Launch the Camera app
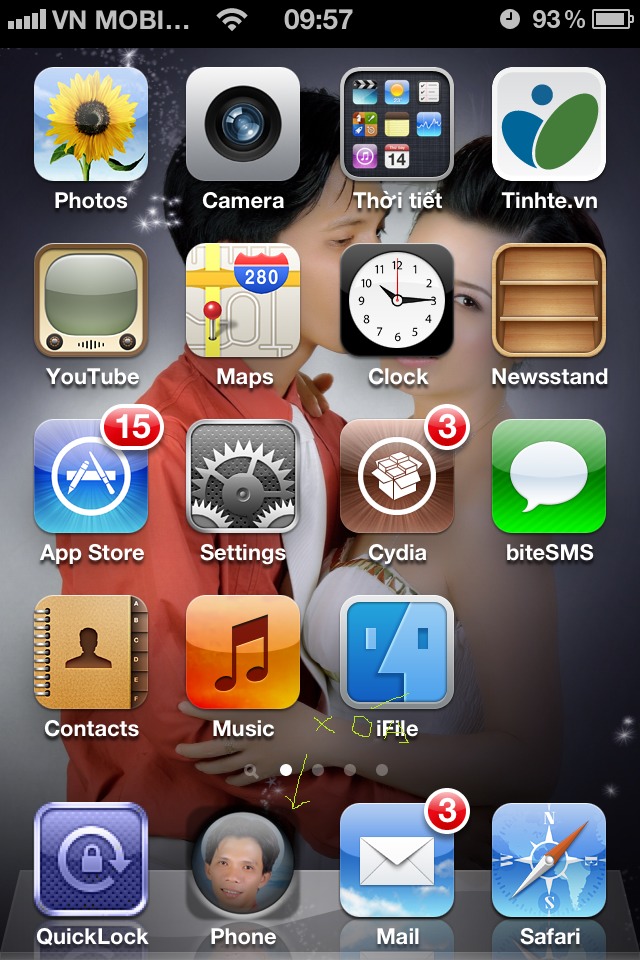Viewport: 640px width, 960px height. pos(243,124)
